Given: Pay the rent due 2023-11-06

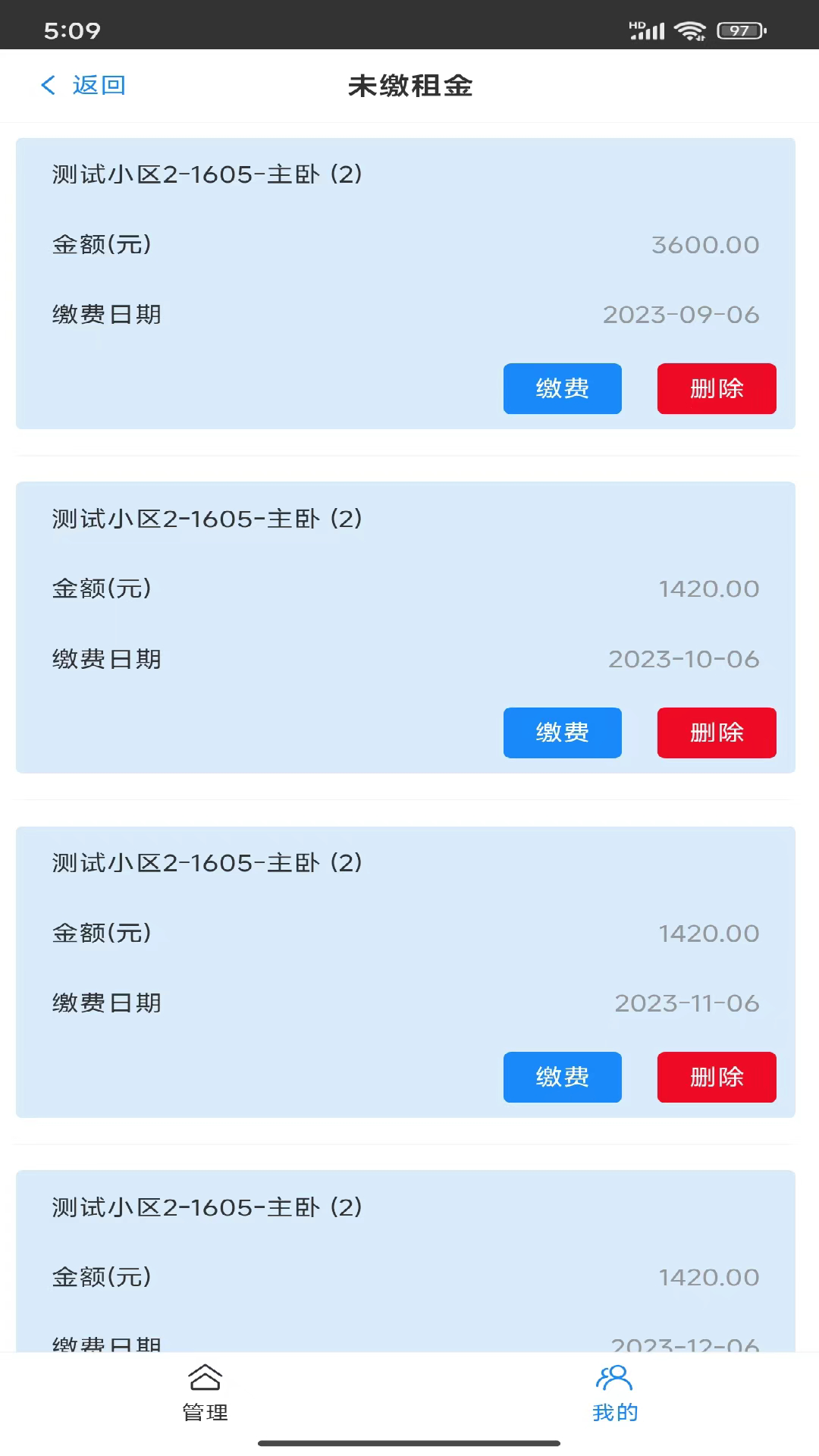Looking at the screenshot, I should [562, 1077].
